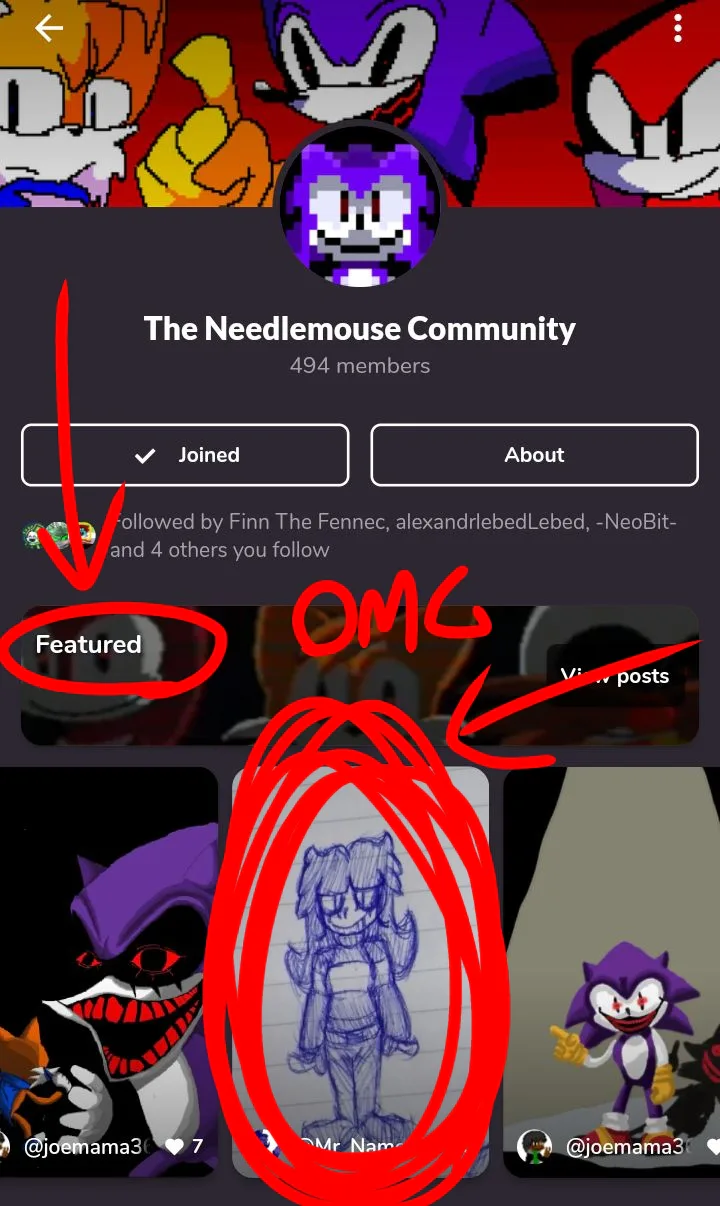Open joemama3's post with 7 likes
The height and width of the screenshot is (1206, 720).
point(108,971)
